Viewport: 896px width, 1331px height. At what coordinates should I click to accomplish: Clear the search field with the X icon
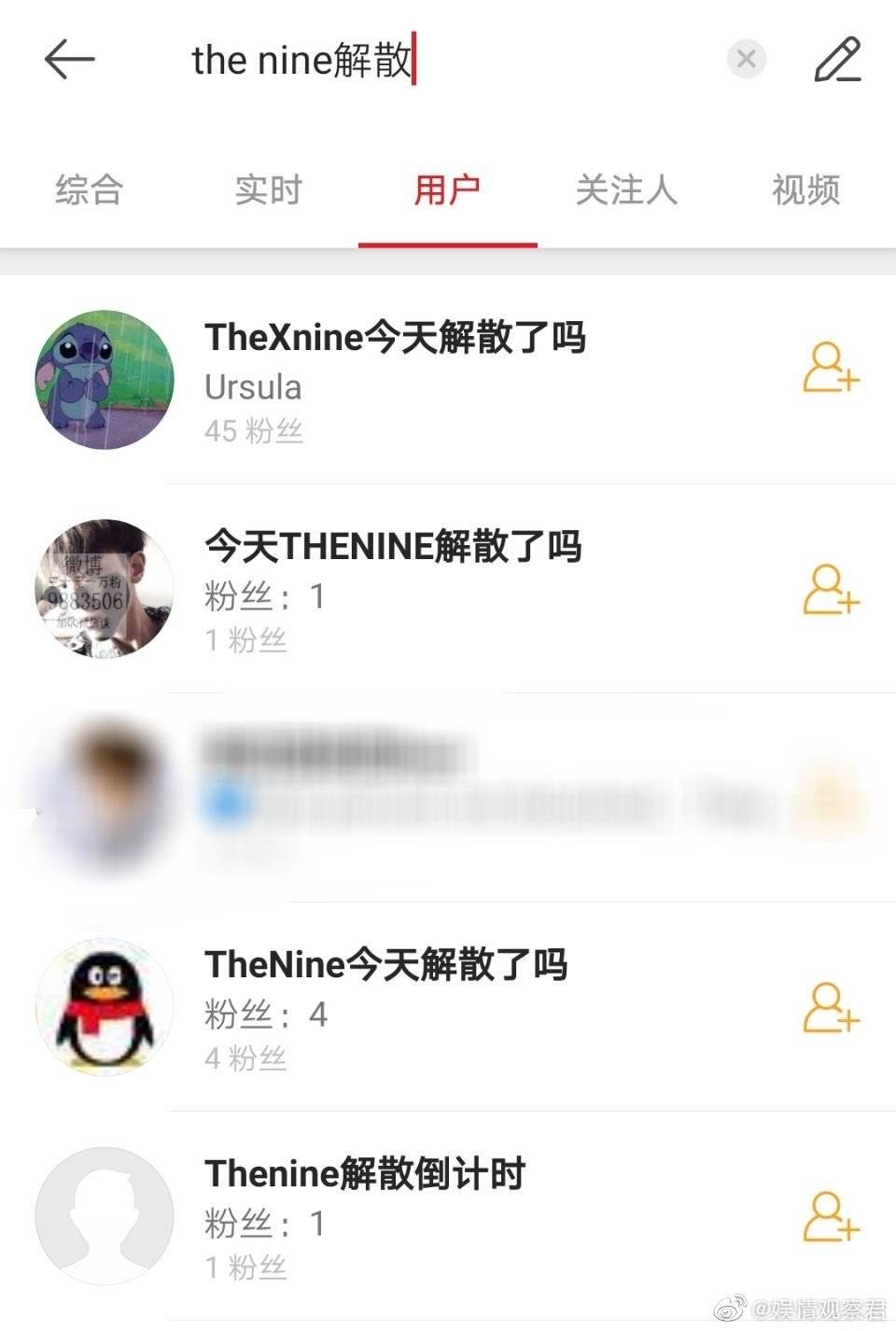pos(746,59)
